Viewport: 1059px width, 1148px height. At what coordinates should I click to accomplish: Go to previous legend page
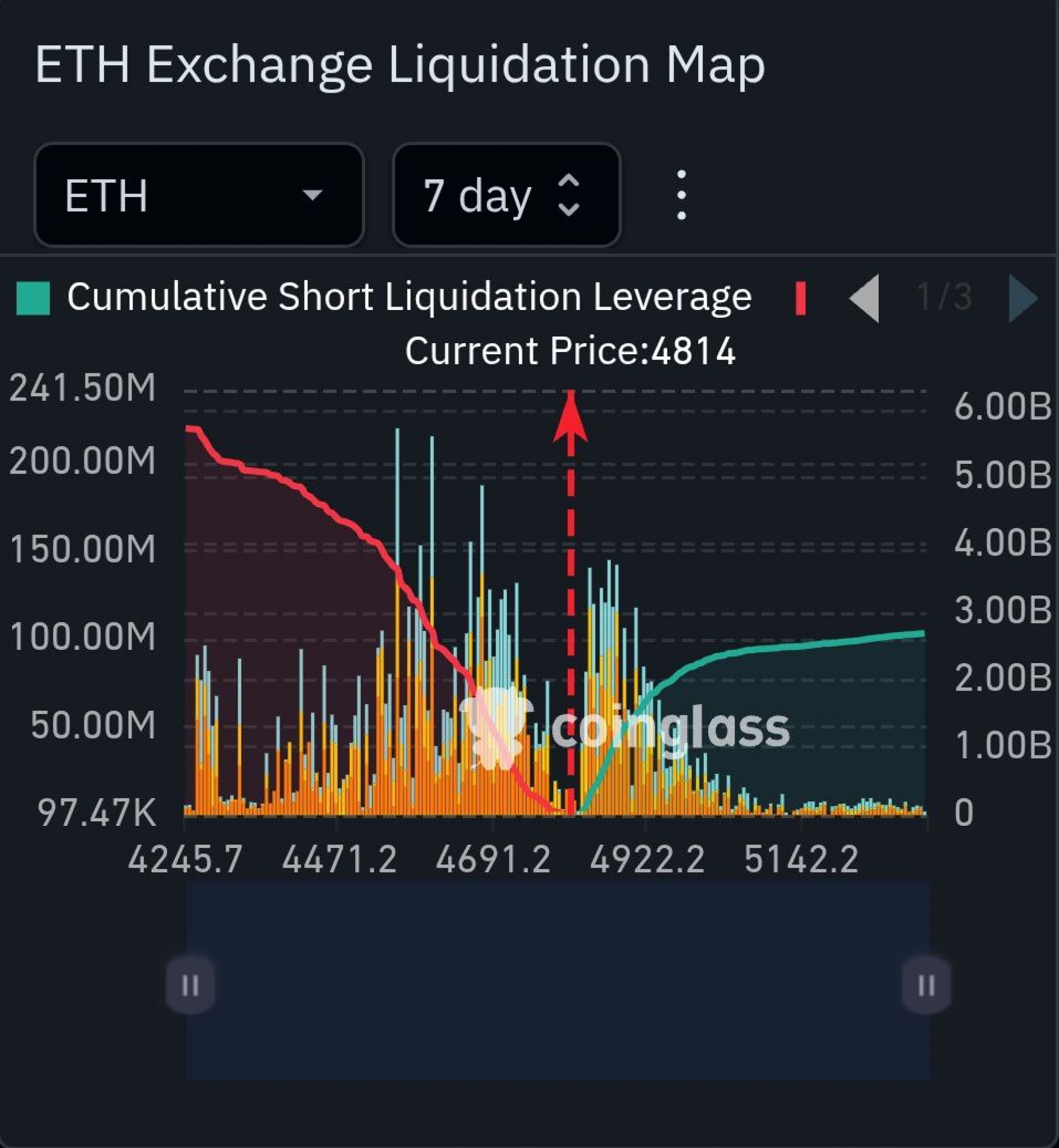coord(865,298)
